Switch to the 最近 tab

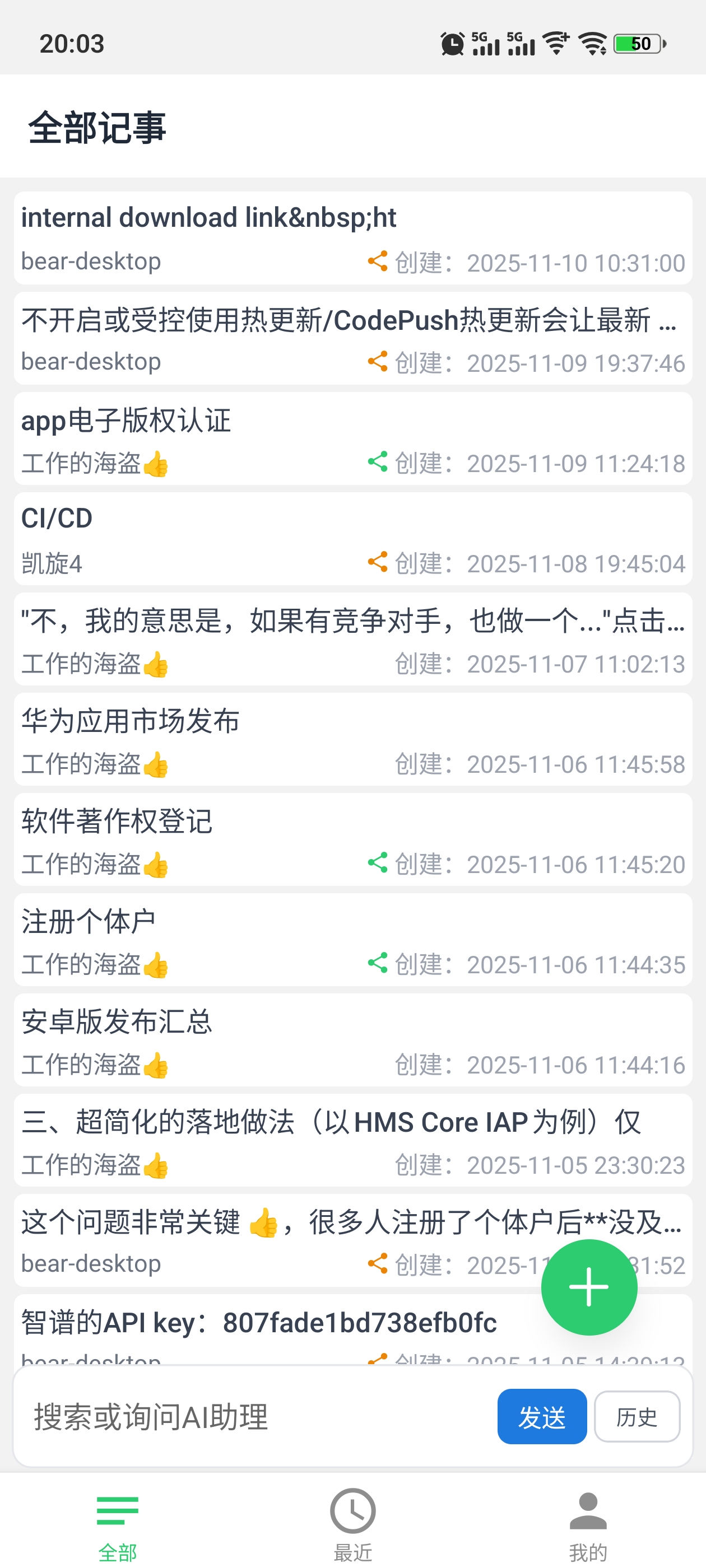352,1524
